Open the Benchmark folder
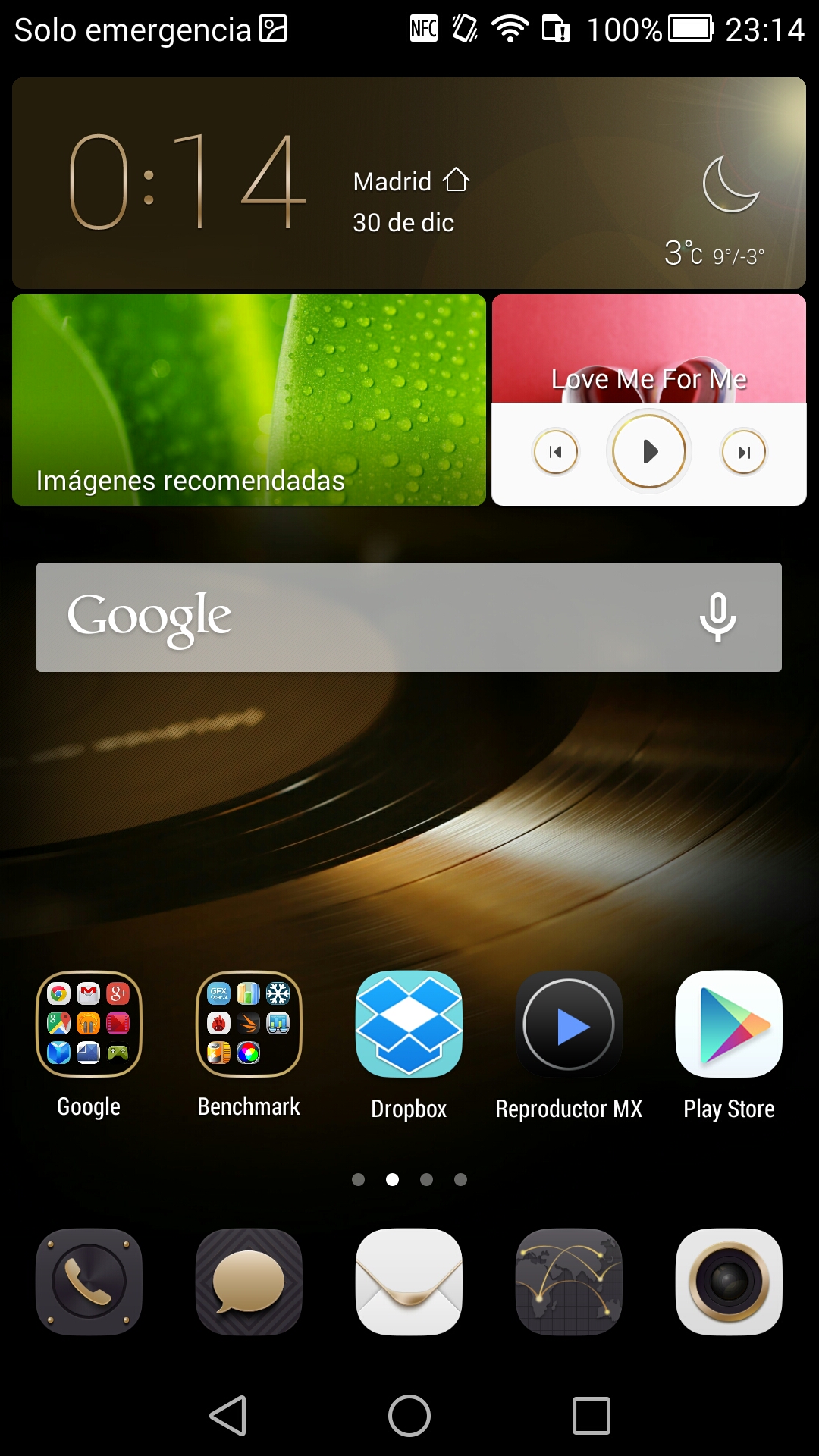This screenshot has width=819, height=1456. coord(249,1025)
